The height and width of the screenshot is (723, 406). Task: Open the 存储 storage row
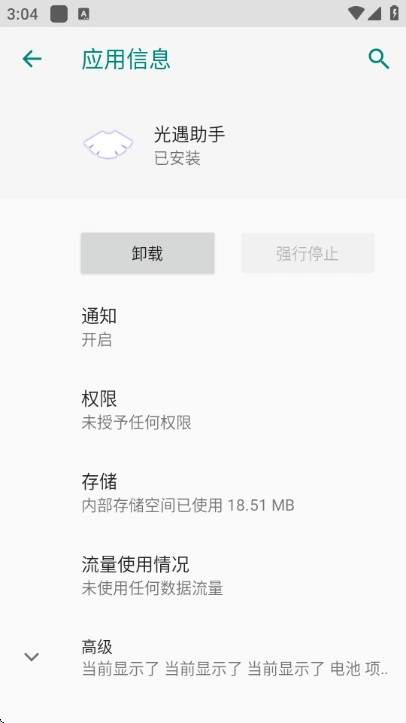[203, 493]
